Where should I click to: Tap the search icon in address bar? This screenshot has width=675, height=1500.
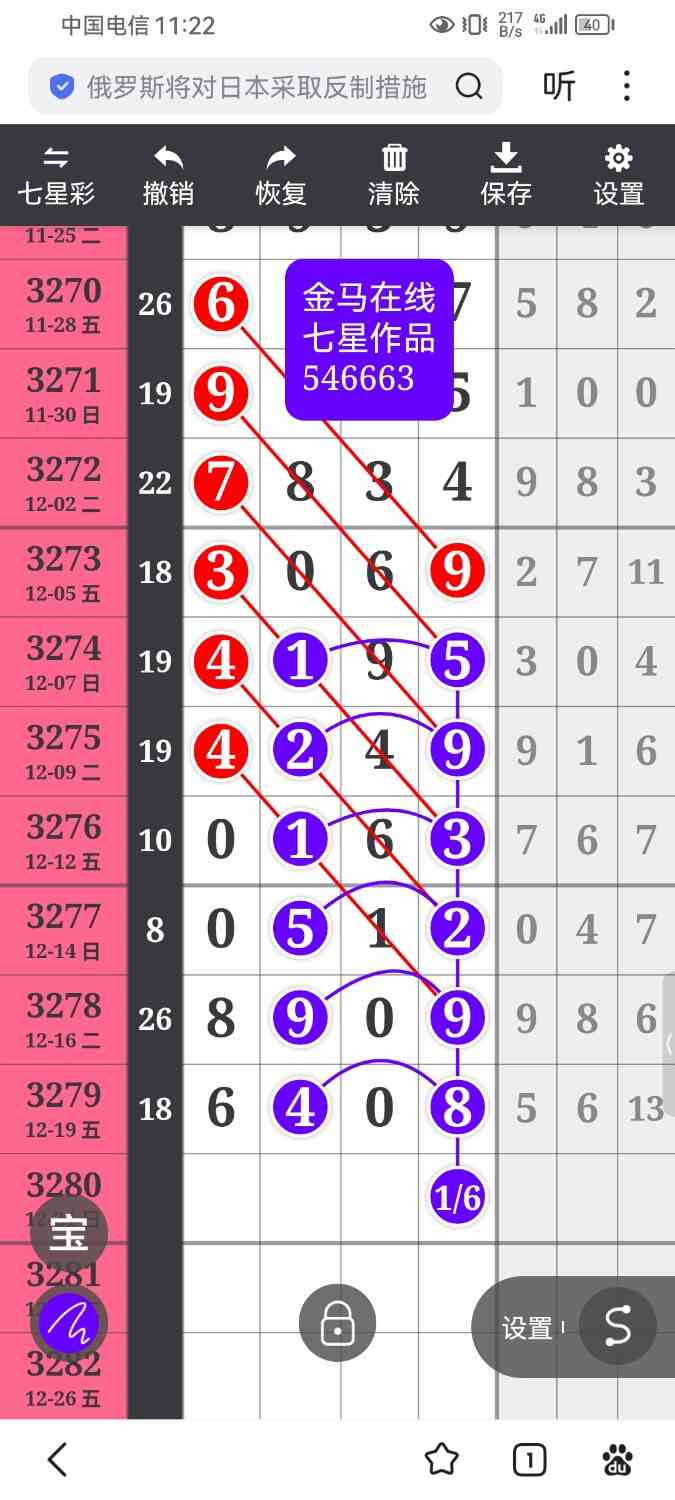coord(468,87)
